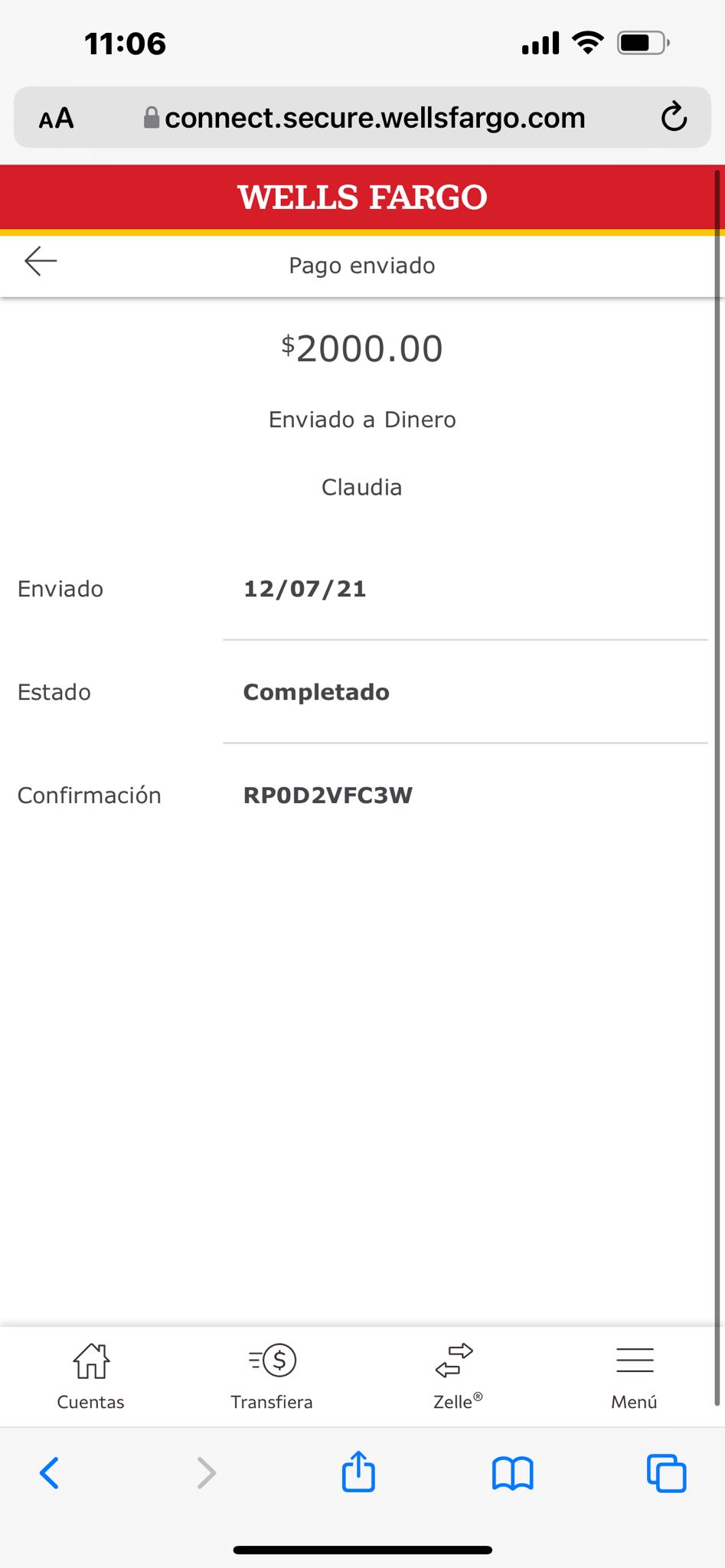This screenshot has width=725, height=1568.
Task: Reload the page in Safari
Action: 674,117
